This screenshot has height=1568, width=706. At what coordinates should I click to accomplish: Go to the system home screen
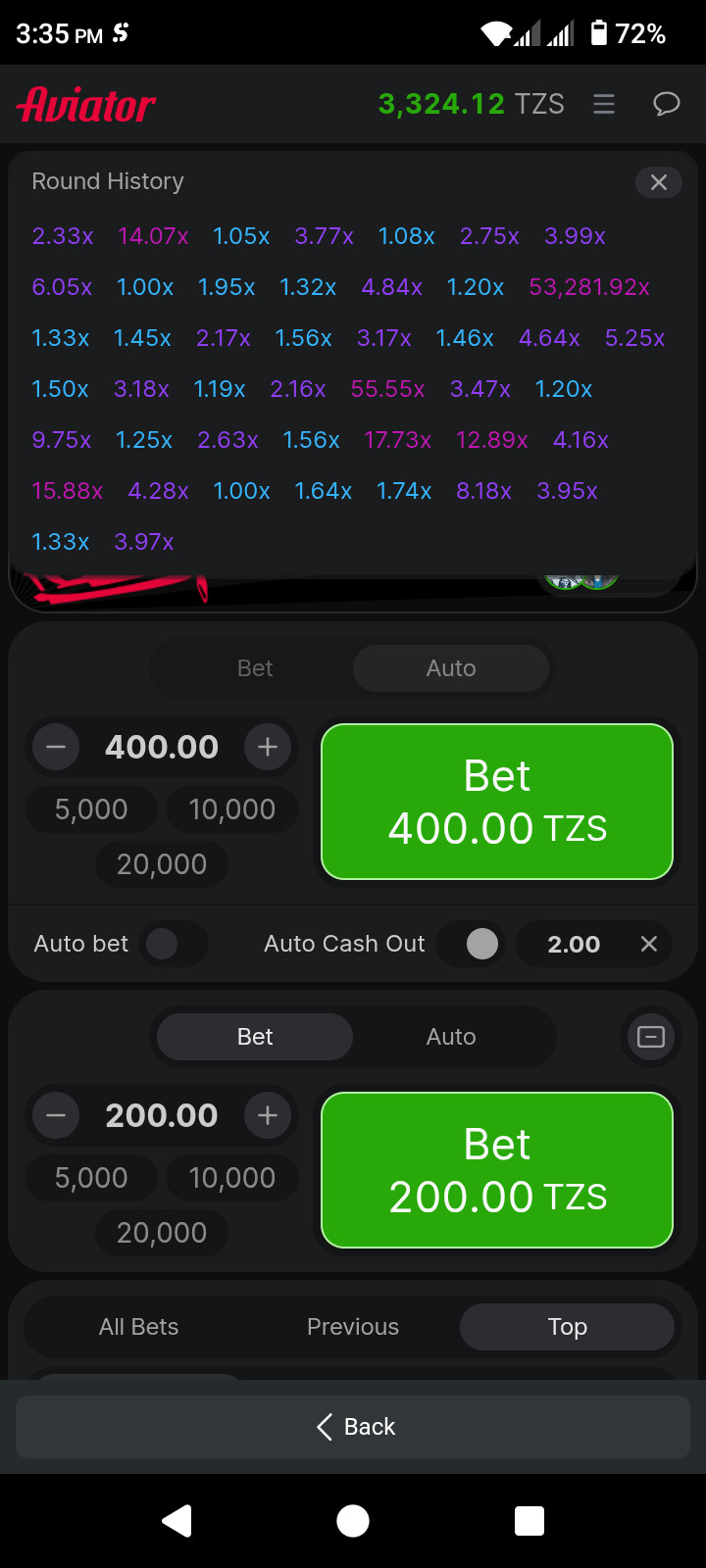(x=353, y=1521)
